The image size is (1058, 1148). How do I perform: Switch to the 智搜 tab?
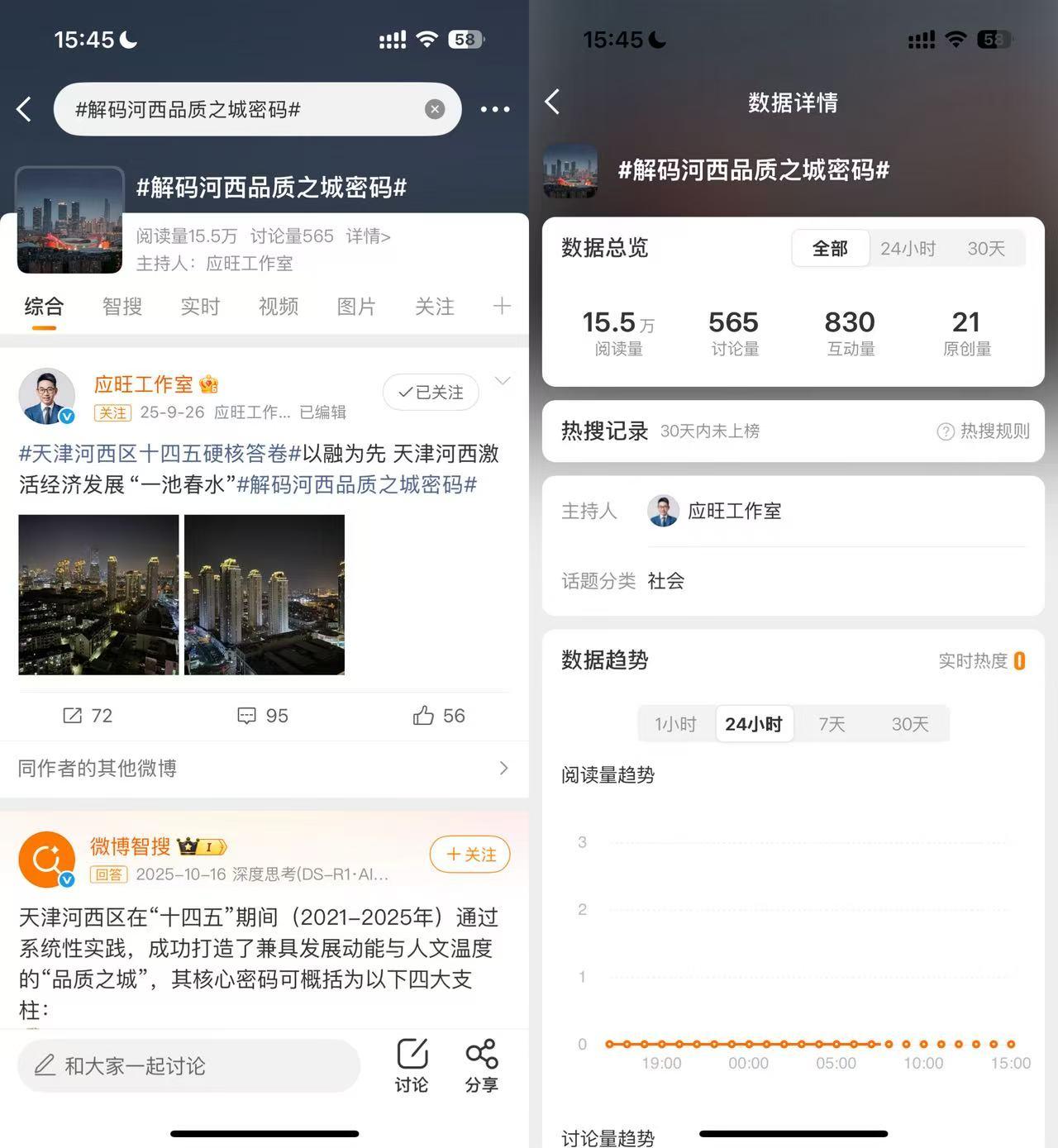(x=122, y=307)
